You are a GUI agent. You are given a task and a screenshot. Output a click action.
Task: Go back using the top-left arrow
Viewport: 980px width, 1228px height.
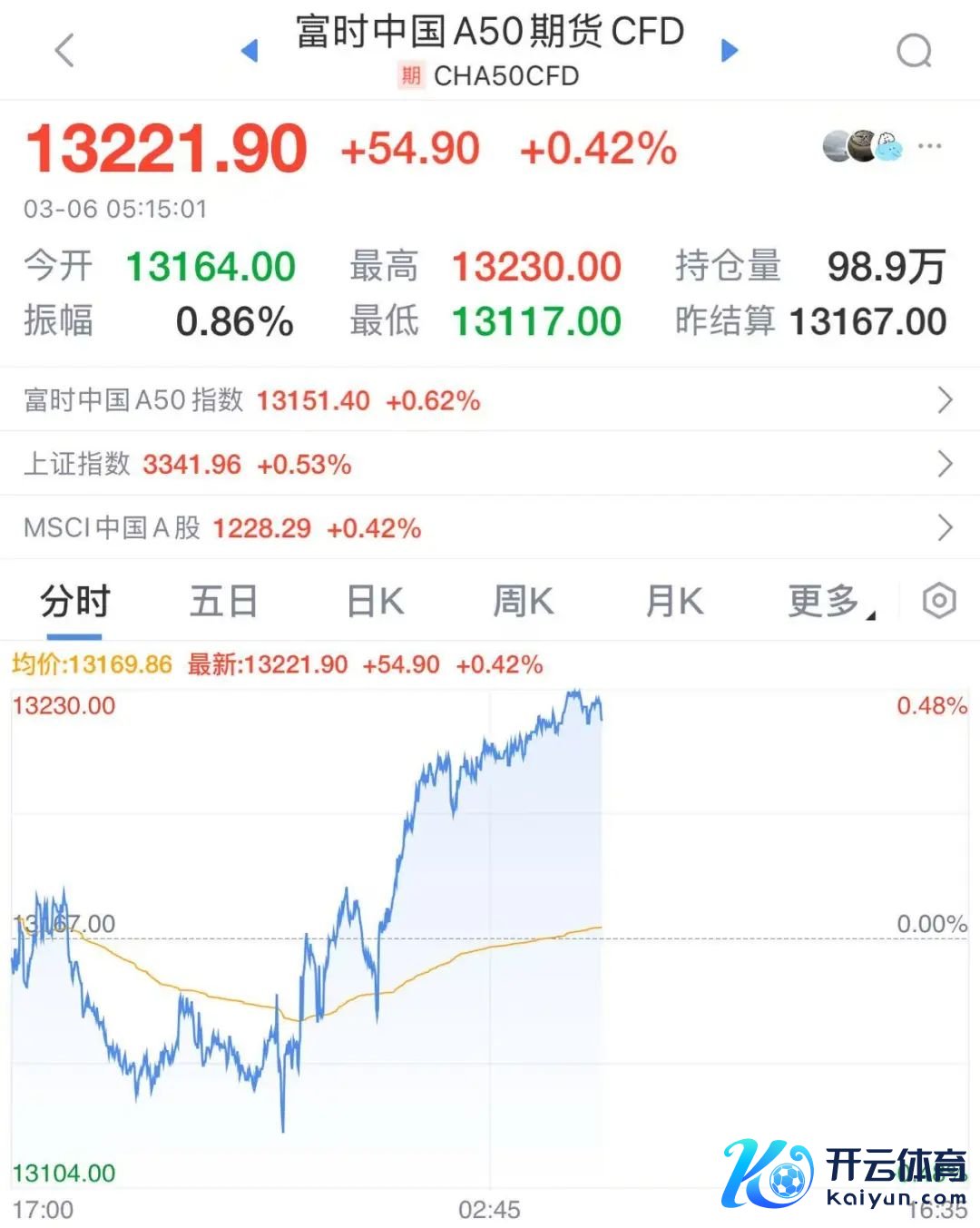[64, 51]
